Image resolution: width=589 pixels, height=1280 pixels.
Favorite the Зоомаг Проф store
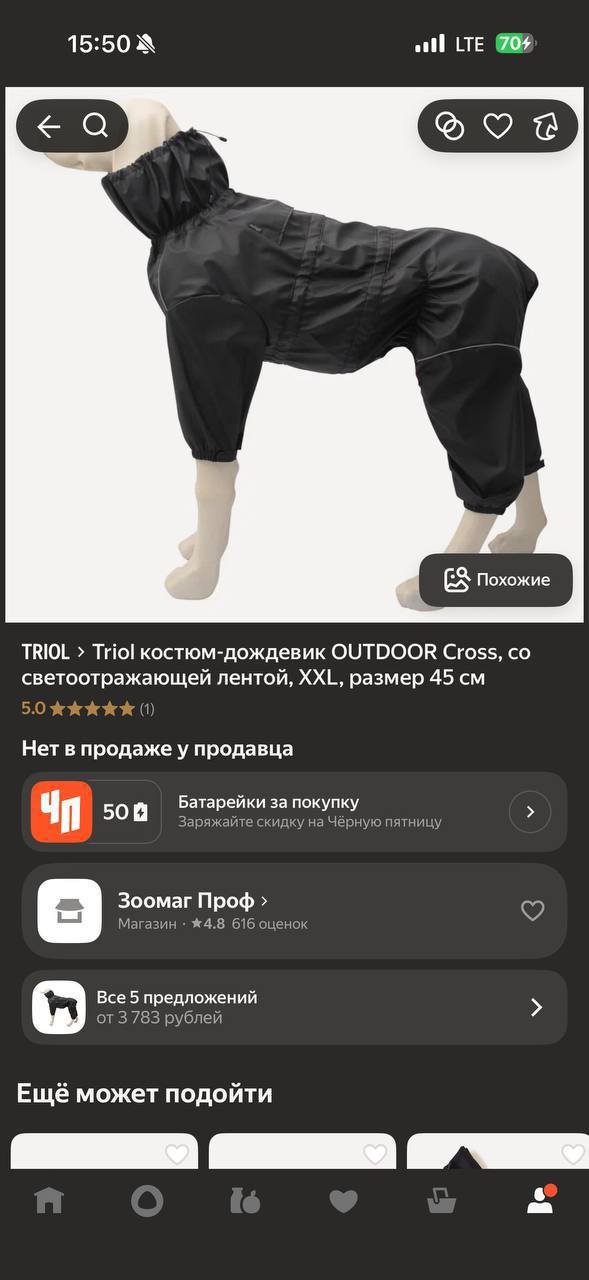(533, 911)
